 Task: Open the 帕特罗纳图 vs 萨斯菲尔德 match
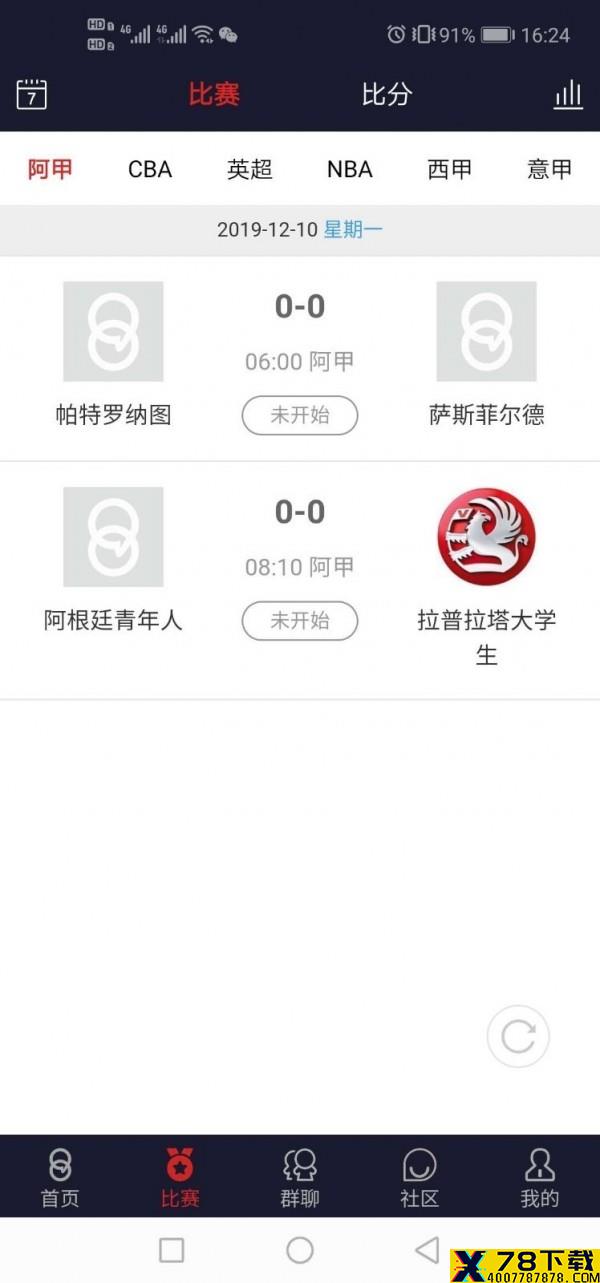(x=300, y=359)
